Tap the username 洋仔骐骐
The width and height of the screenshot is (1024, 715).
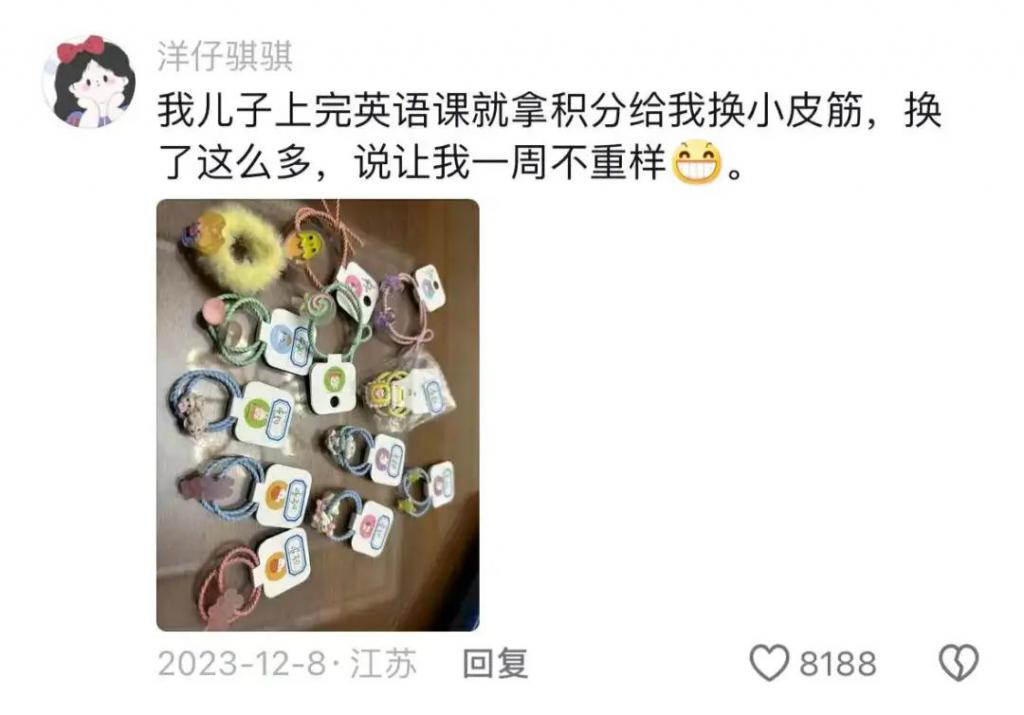(225, 56)
